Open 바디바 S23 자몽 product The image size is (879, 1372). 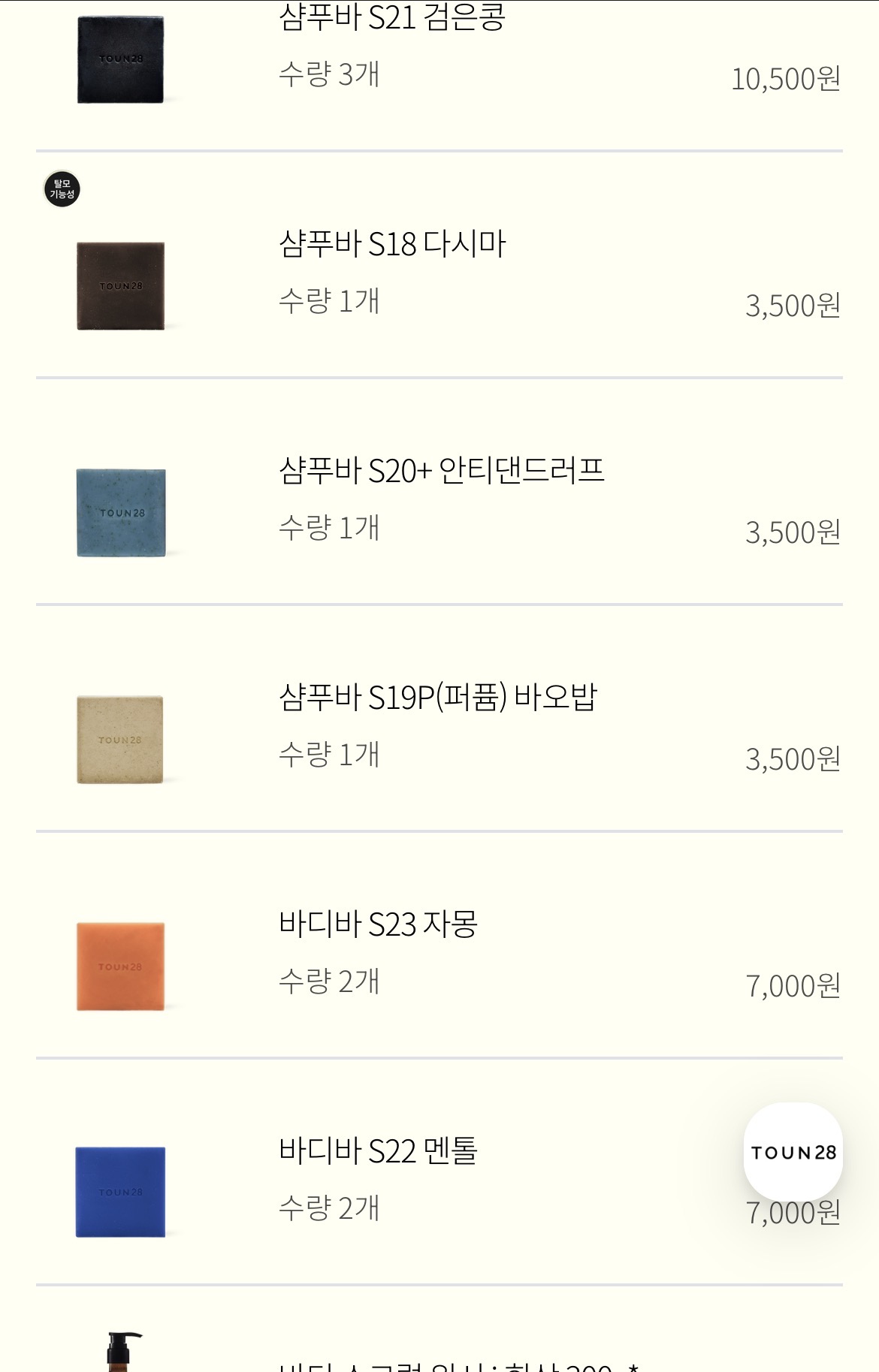tap(378, 924)
